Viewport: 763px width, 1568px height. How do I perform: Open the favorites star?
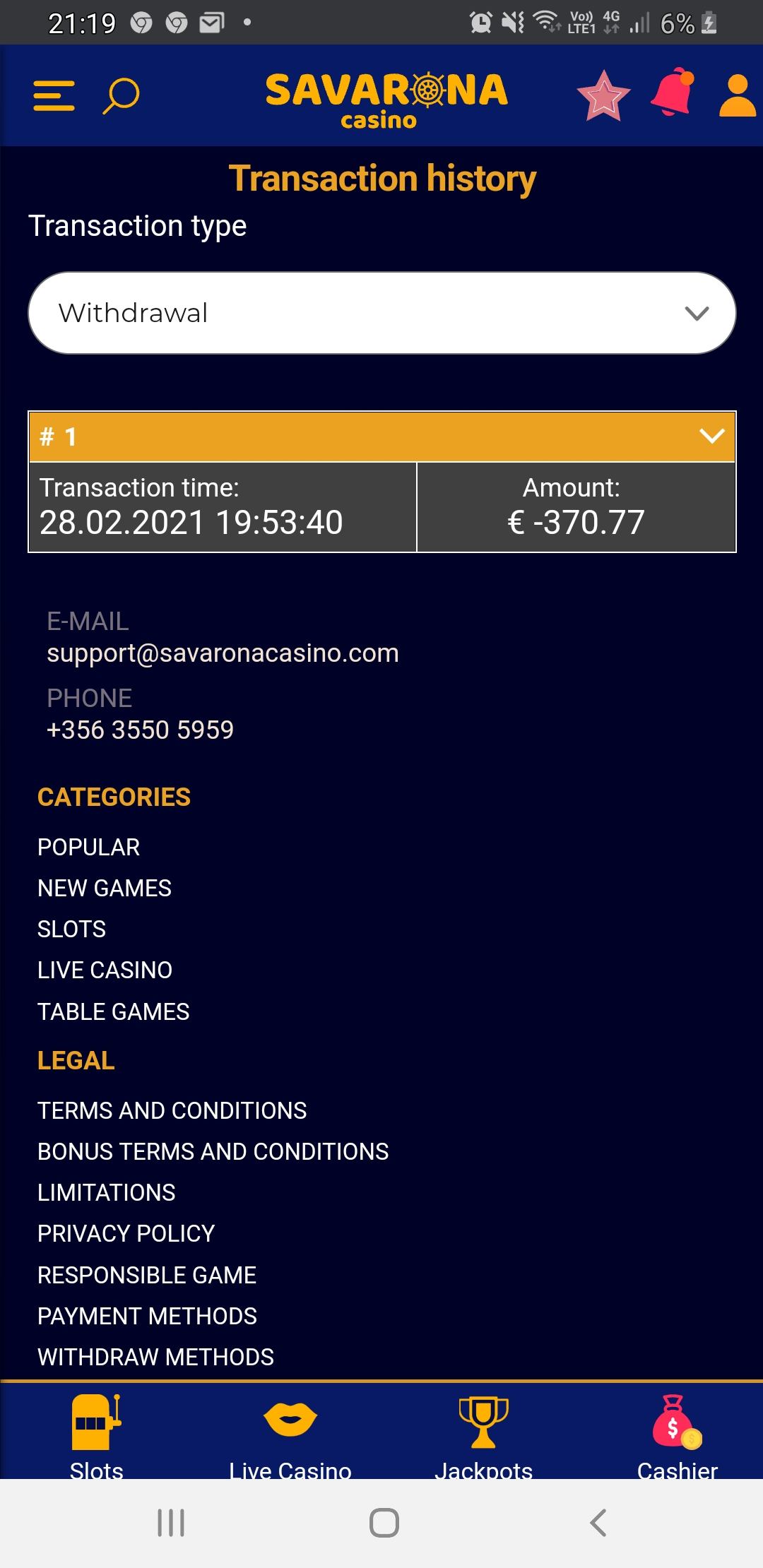click(x=603, y=95)
